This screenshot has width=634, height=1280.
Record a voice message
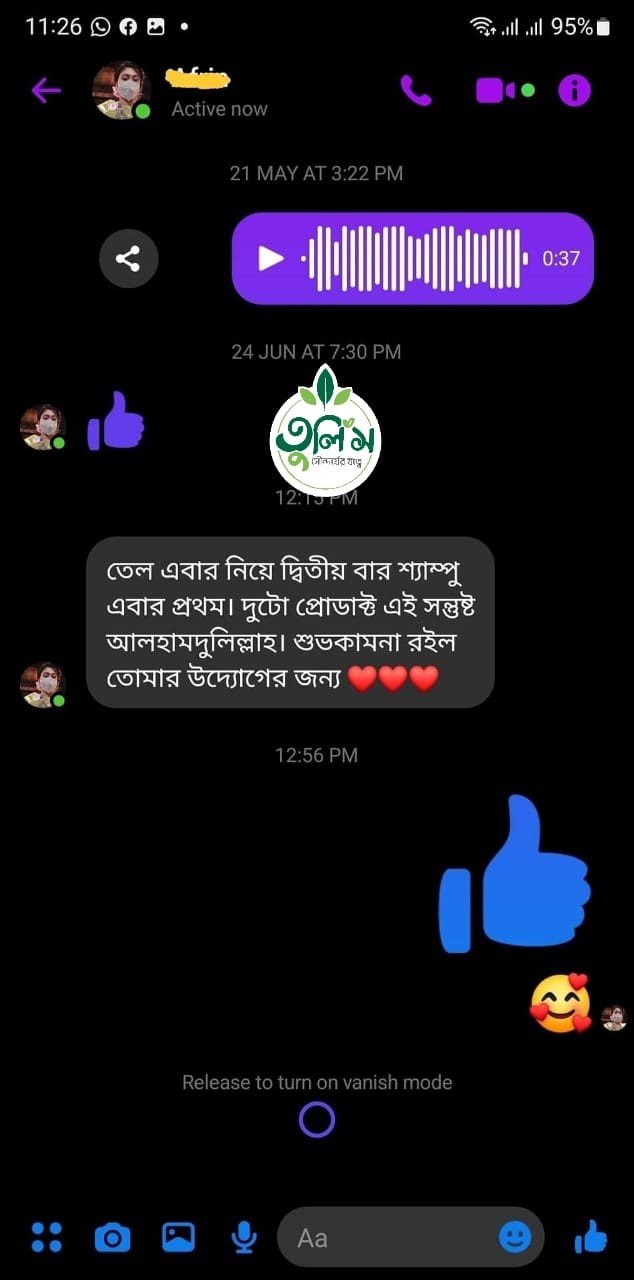pyautogui.click(x=243, y=1238)
